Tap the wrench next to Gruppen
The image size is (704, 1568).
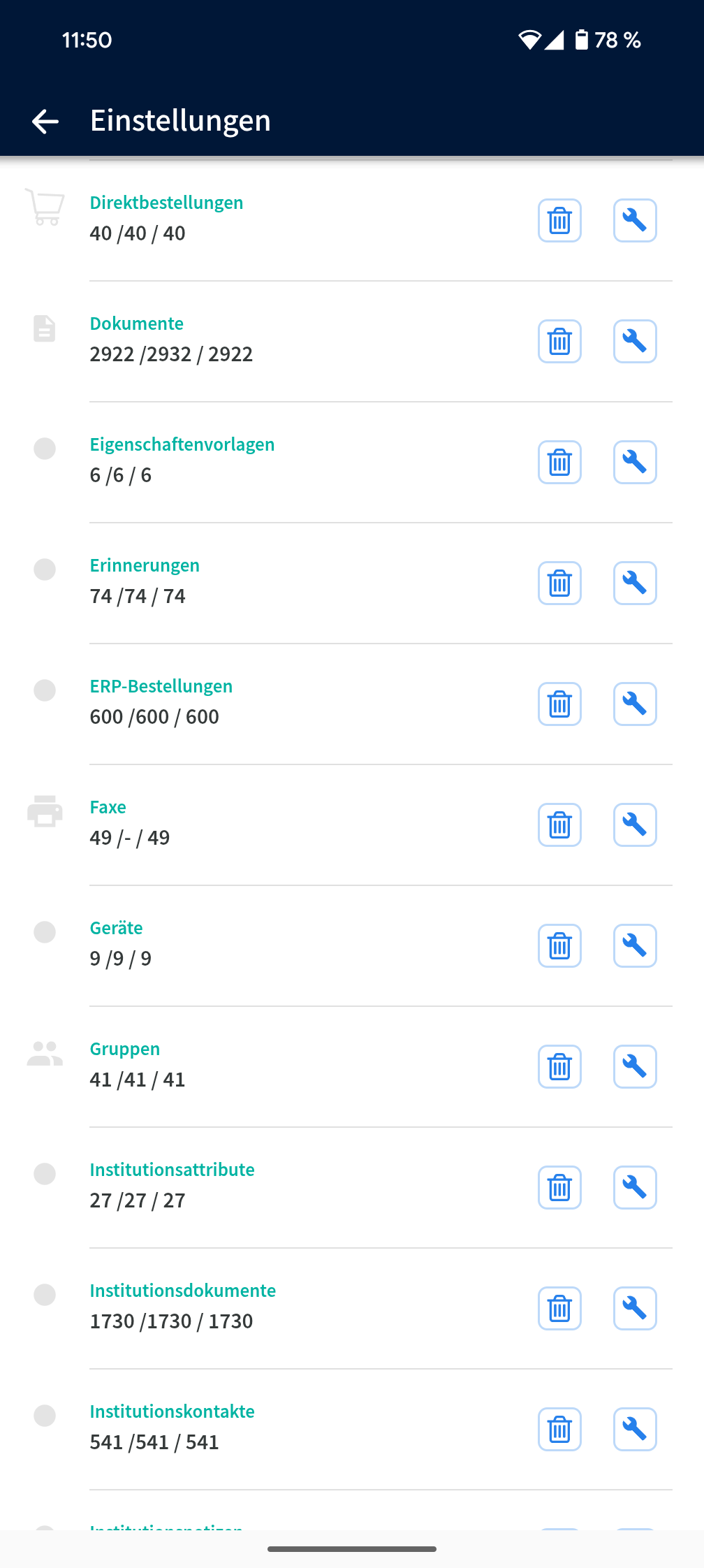pyautogui.click(x=635, y=1067)
